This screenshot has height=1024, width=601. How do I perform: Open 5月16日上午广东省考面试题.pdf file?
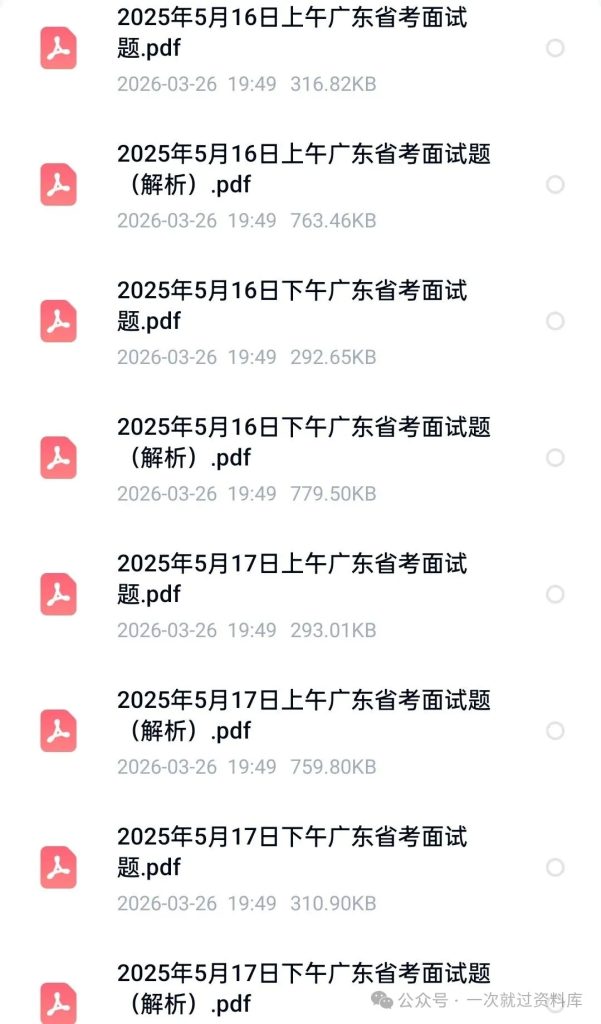click(x=291, y=33)
